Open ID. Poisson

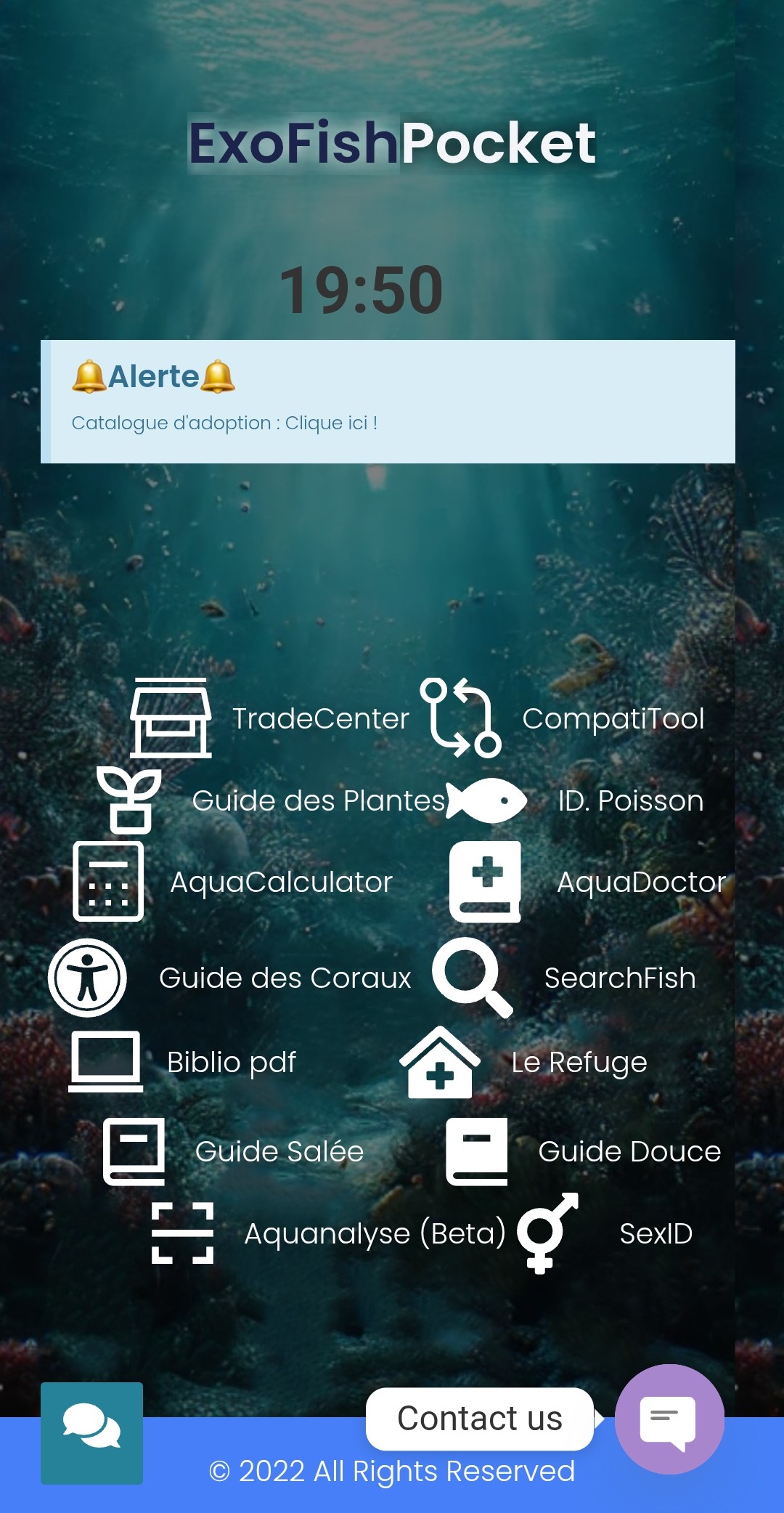pos(575,800)
